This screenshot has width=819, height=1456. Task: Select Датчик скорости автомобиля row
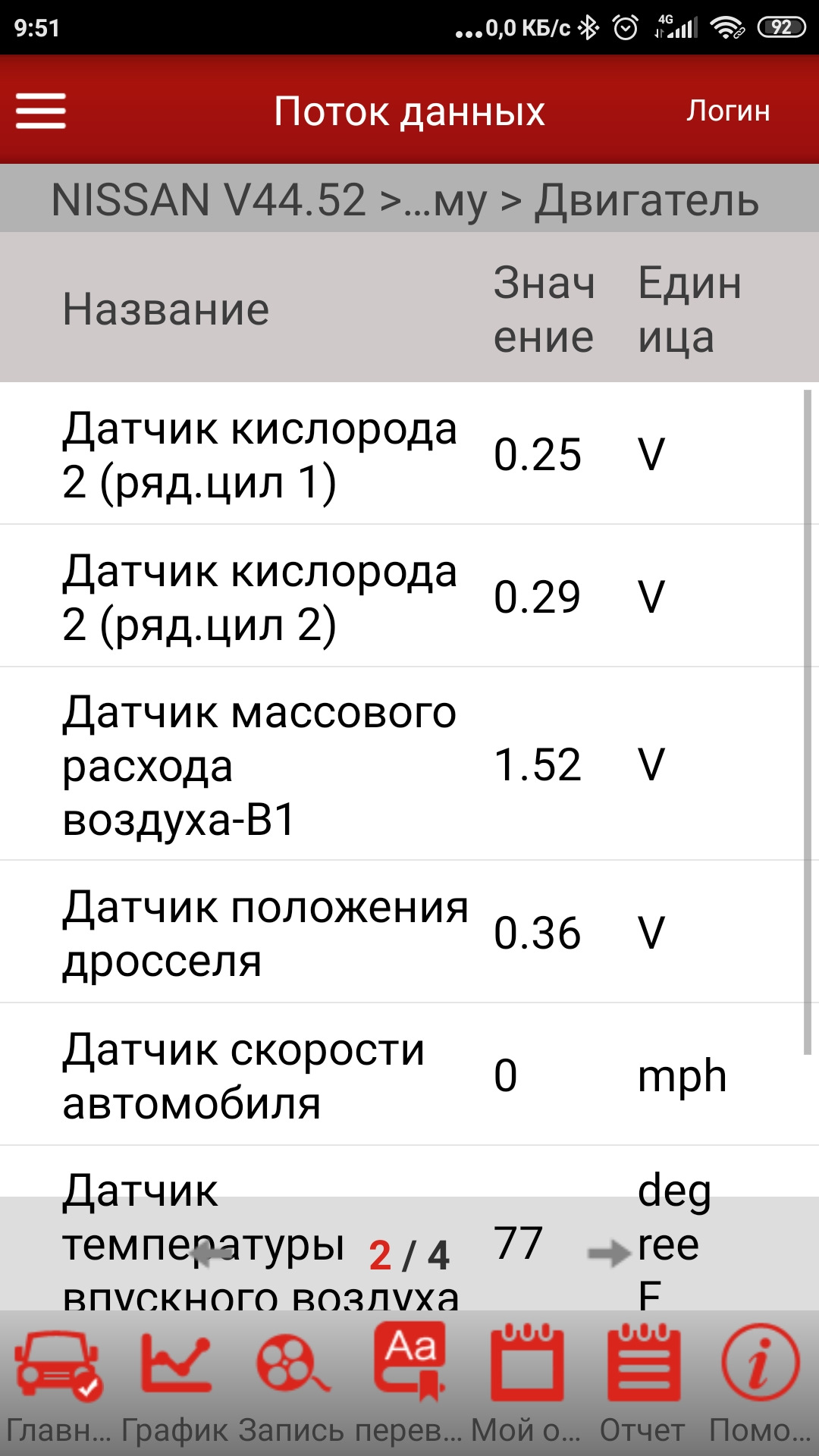(402, 1075)
